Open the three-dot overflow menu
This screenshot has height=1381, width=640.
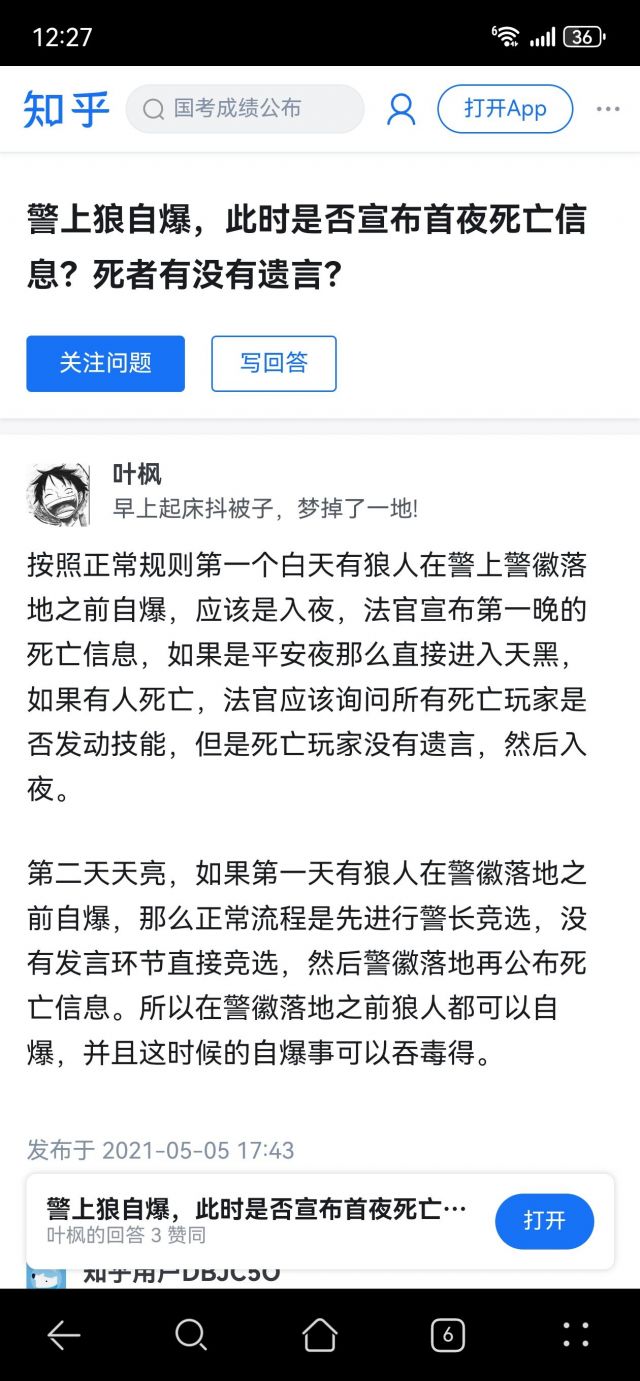(608, 109)
